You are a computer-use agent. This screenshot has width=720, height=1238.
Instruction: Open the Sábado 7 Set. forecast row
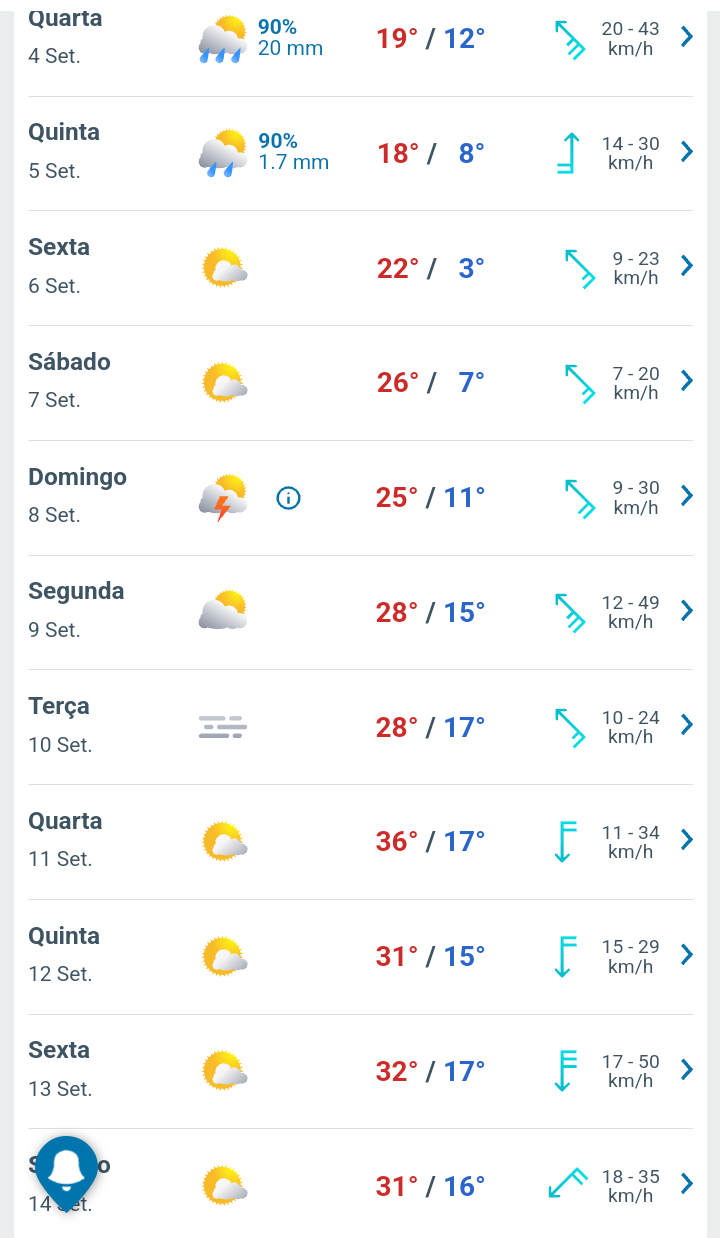click(360, 383)
